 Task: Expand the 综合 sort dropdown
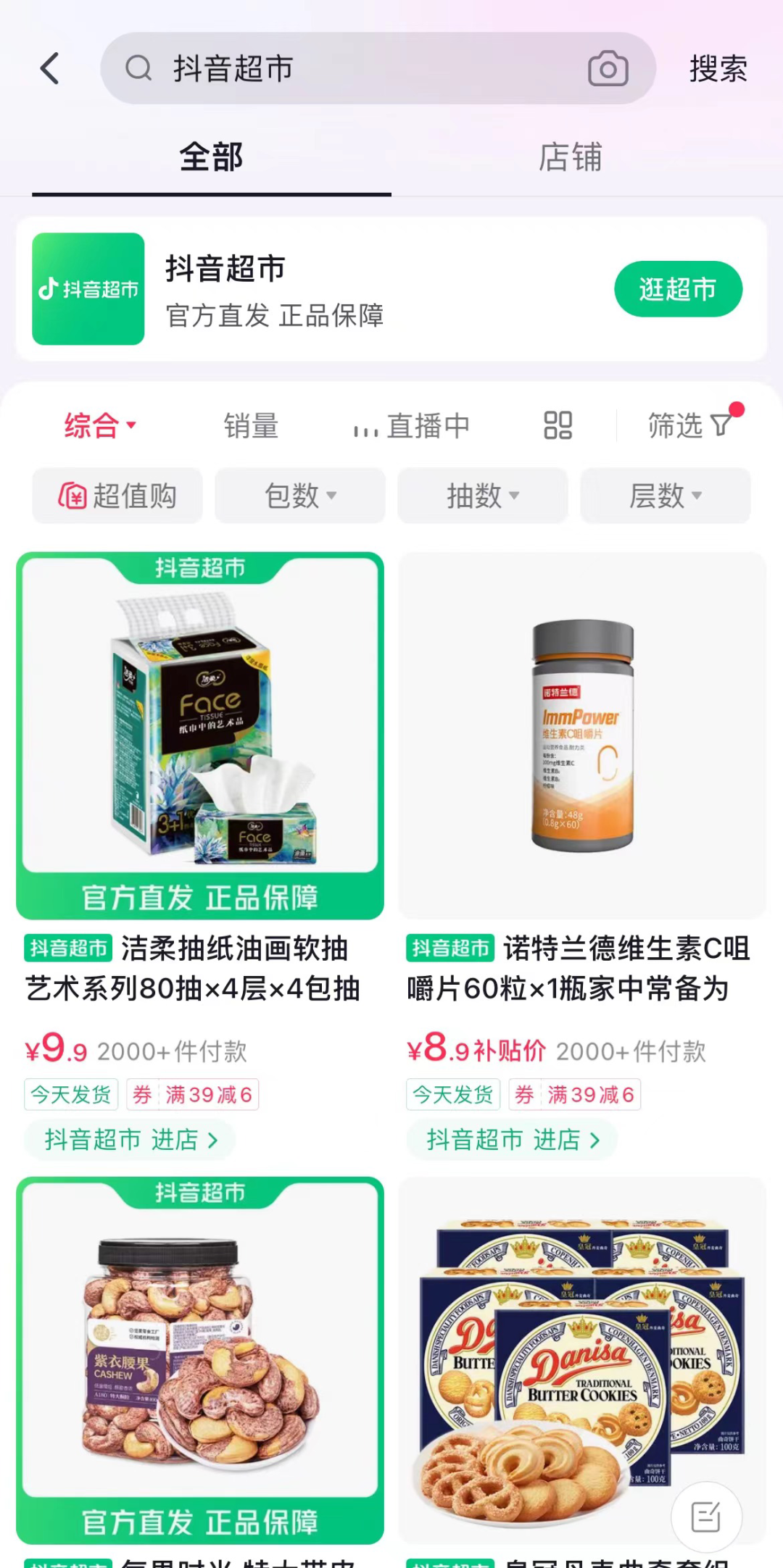[100, 425]
